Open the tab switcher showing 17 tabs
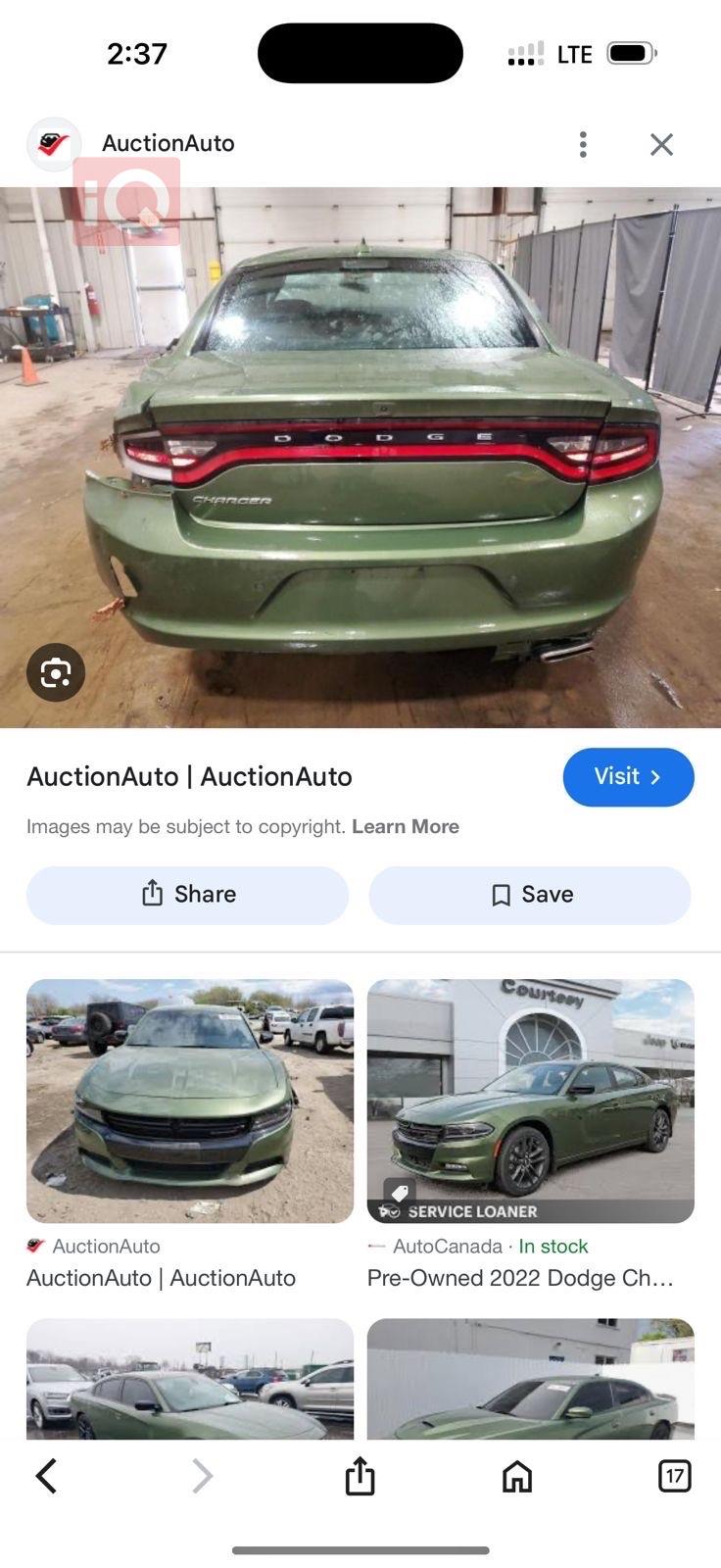This screenshot has height=1568, width=721. 674,1476
